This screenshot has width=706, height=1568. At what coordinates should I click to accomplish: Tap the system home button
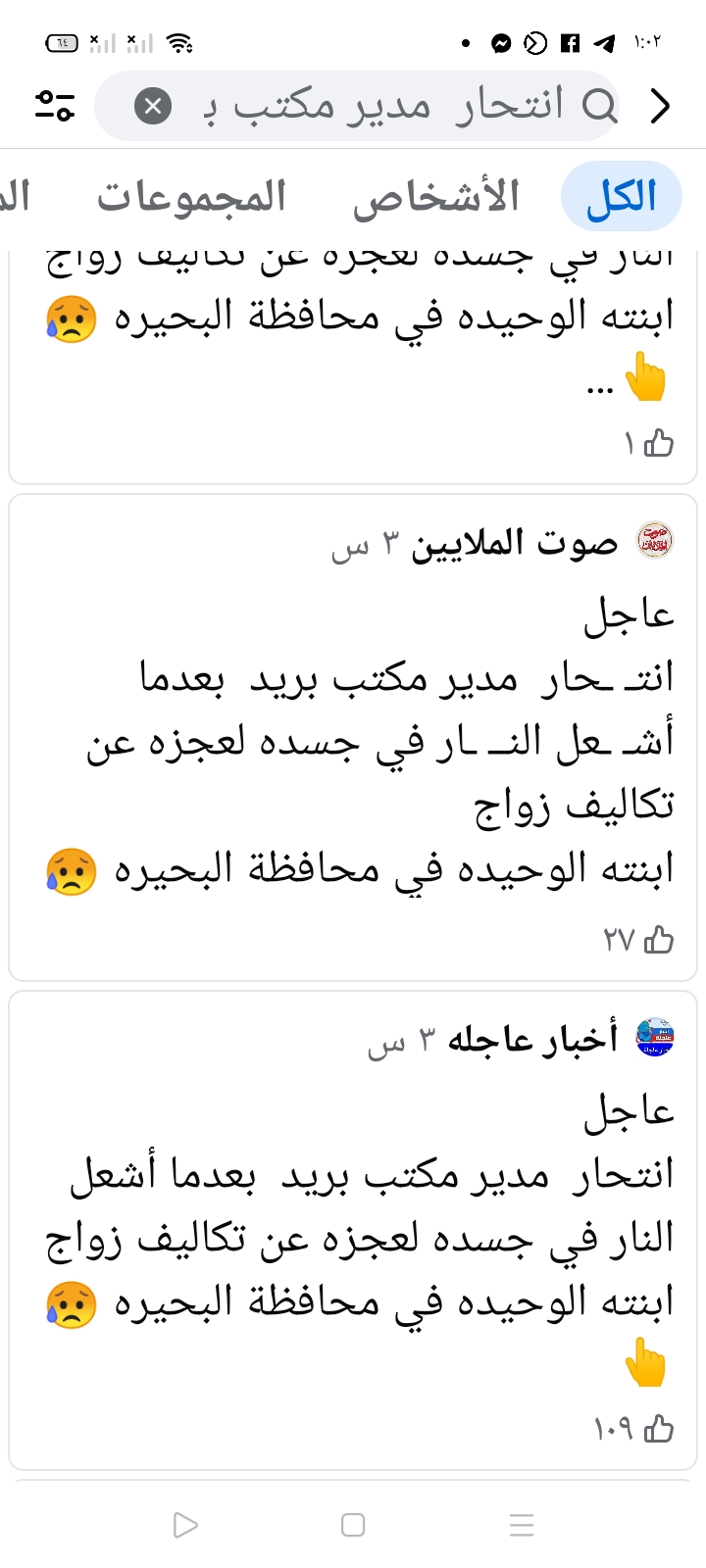(353, 1525)
